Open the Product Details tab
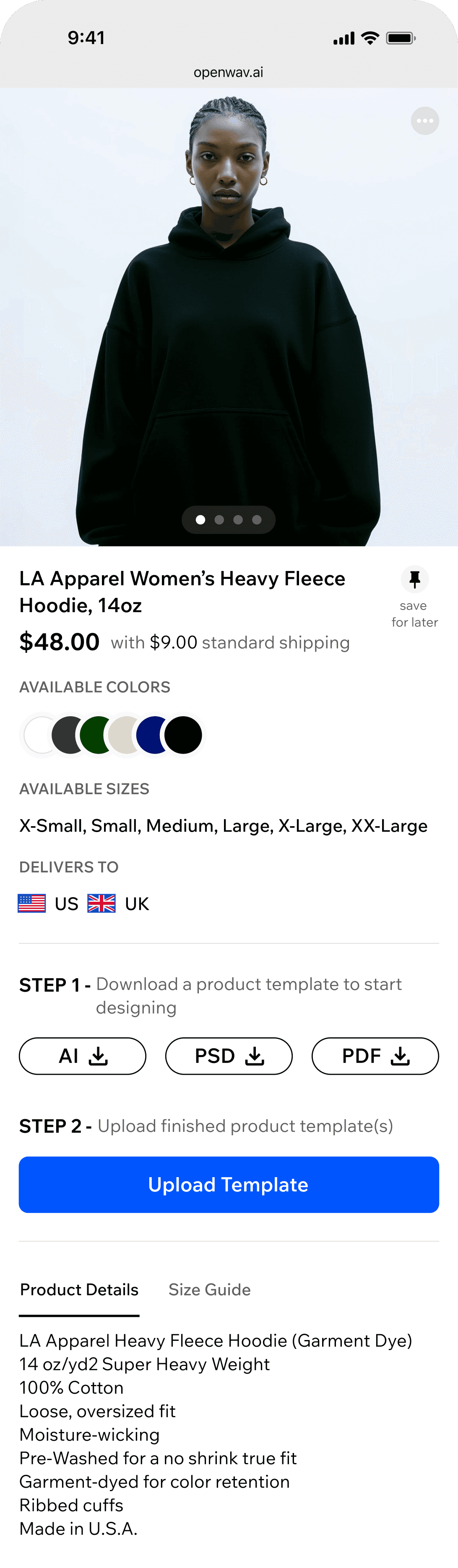 tap(79, 1289)
